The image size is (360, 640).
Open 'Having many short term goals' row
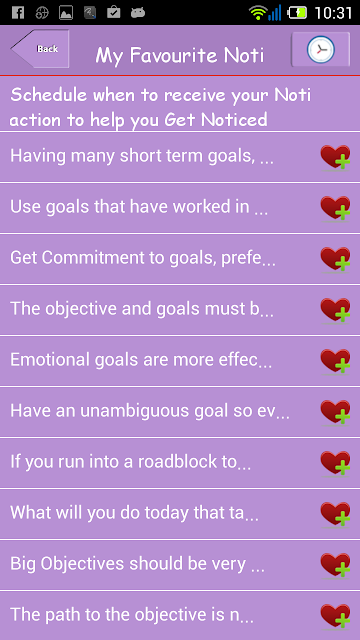[x=180, y=157]
